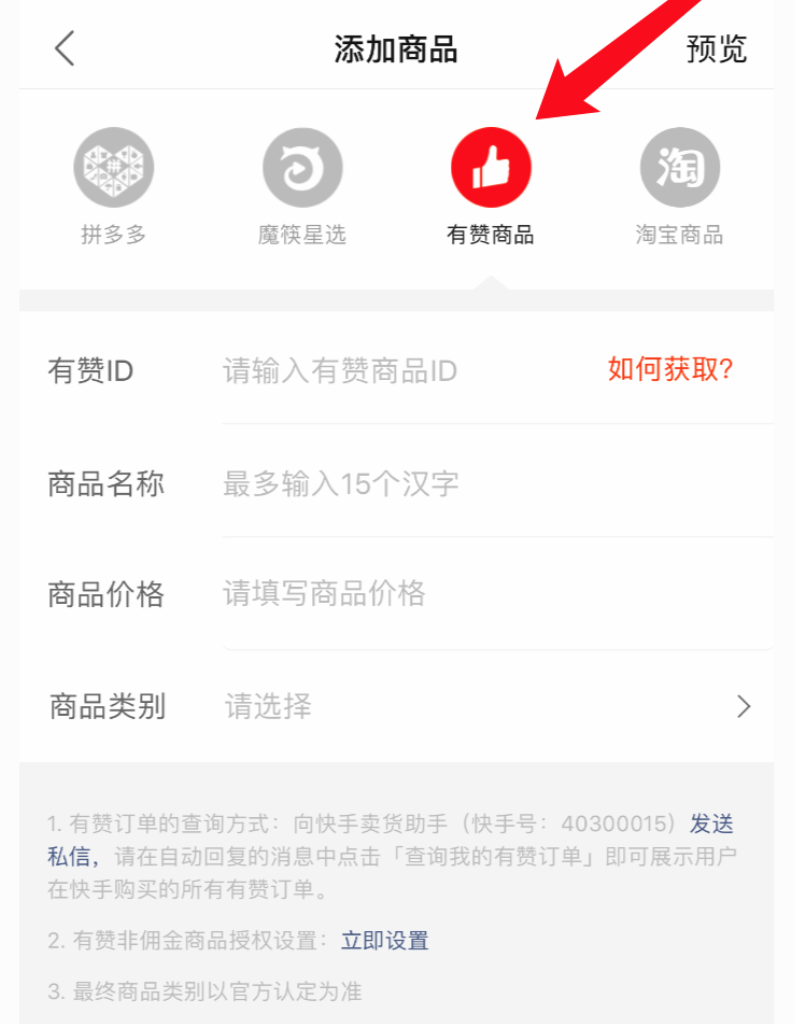Image resolution: width=794 pixels, height=1024 pixels.
Task: Switch to the 拼多多 tab
Action: pyautogui.click(x=113, y=234)
